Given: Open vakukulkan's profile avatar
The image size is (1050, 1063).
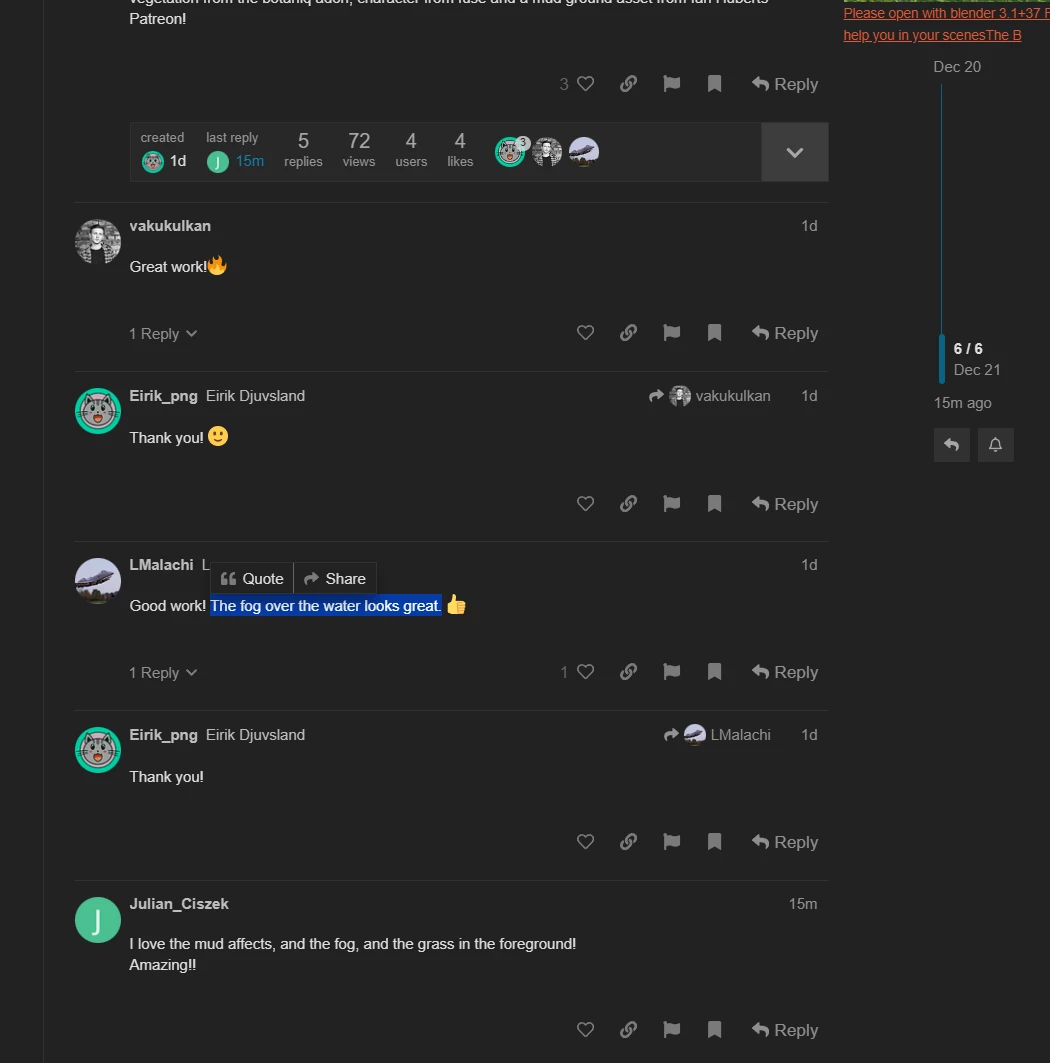Looking at the screenshot, I should (98, 242).
